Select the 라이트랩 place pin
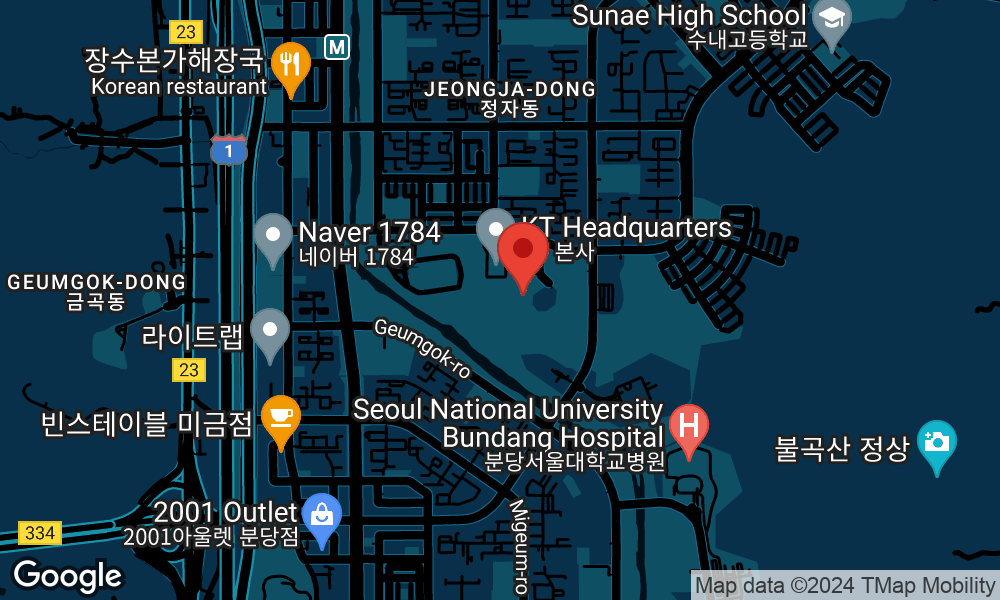1000x600 pixels. pyautogui.click(x=269, y=332)
